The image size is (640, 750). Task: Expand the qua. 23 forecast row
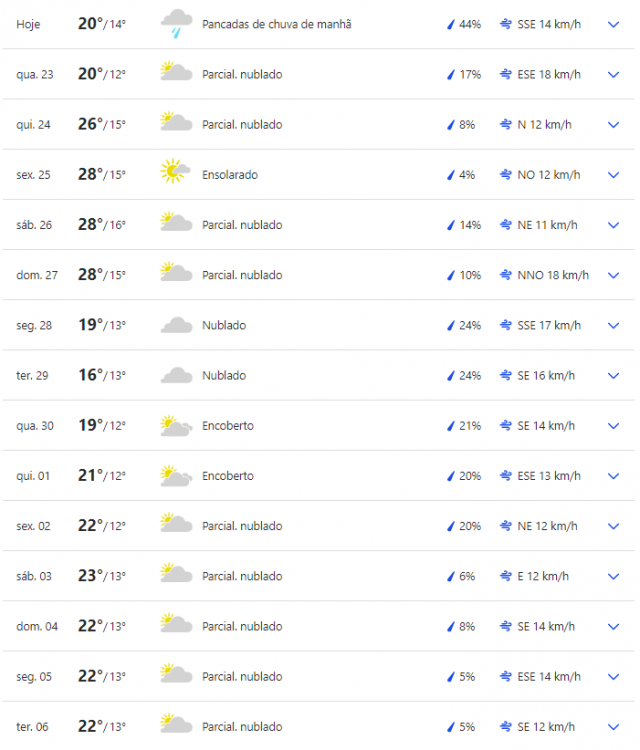pos(614,74)
